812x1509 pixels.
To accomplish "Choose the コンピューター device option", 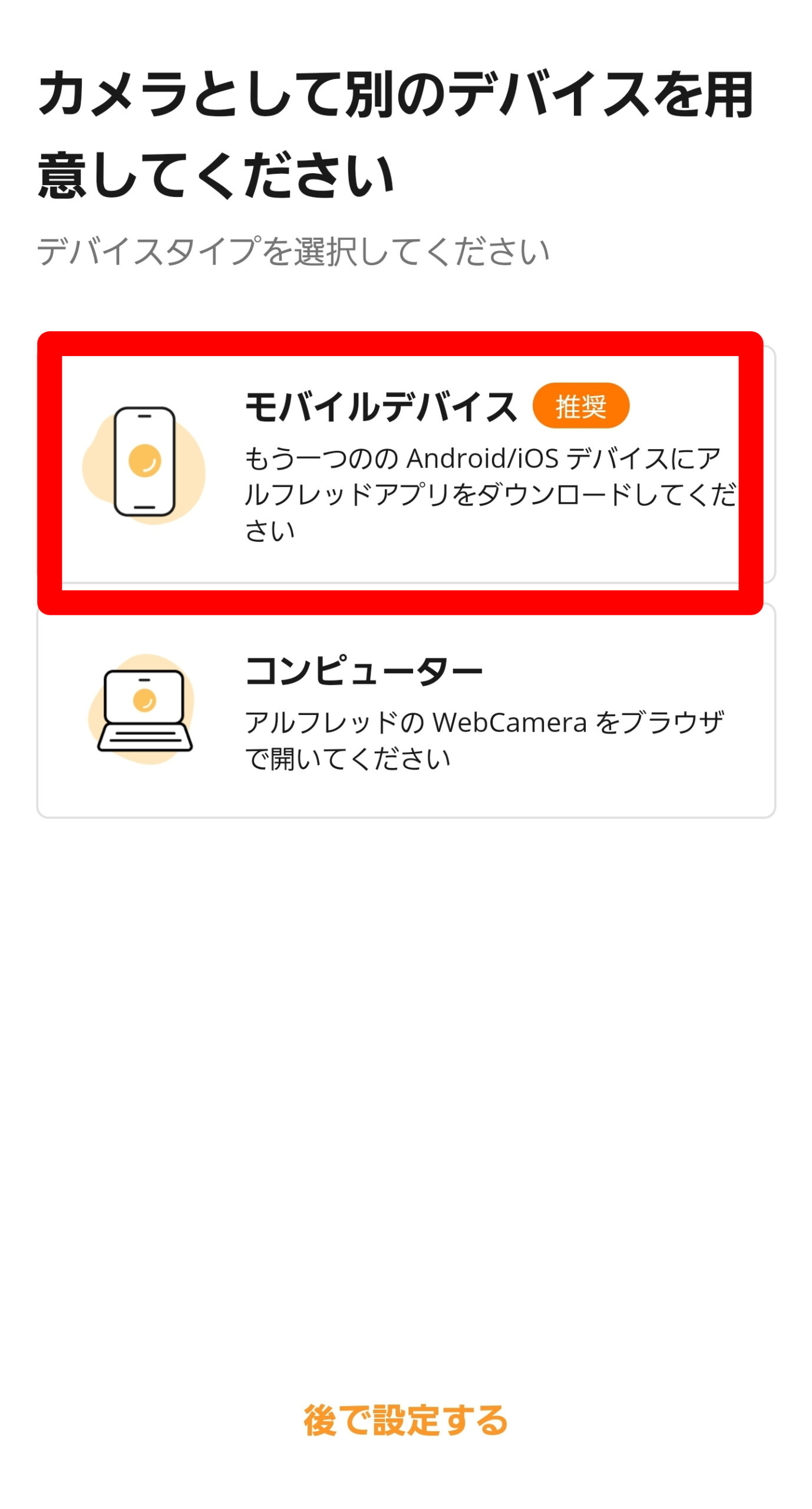I will pos(406,710).
